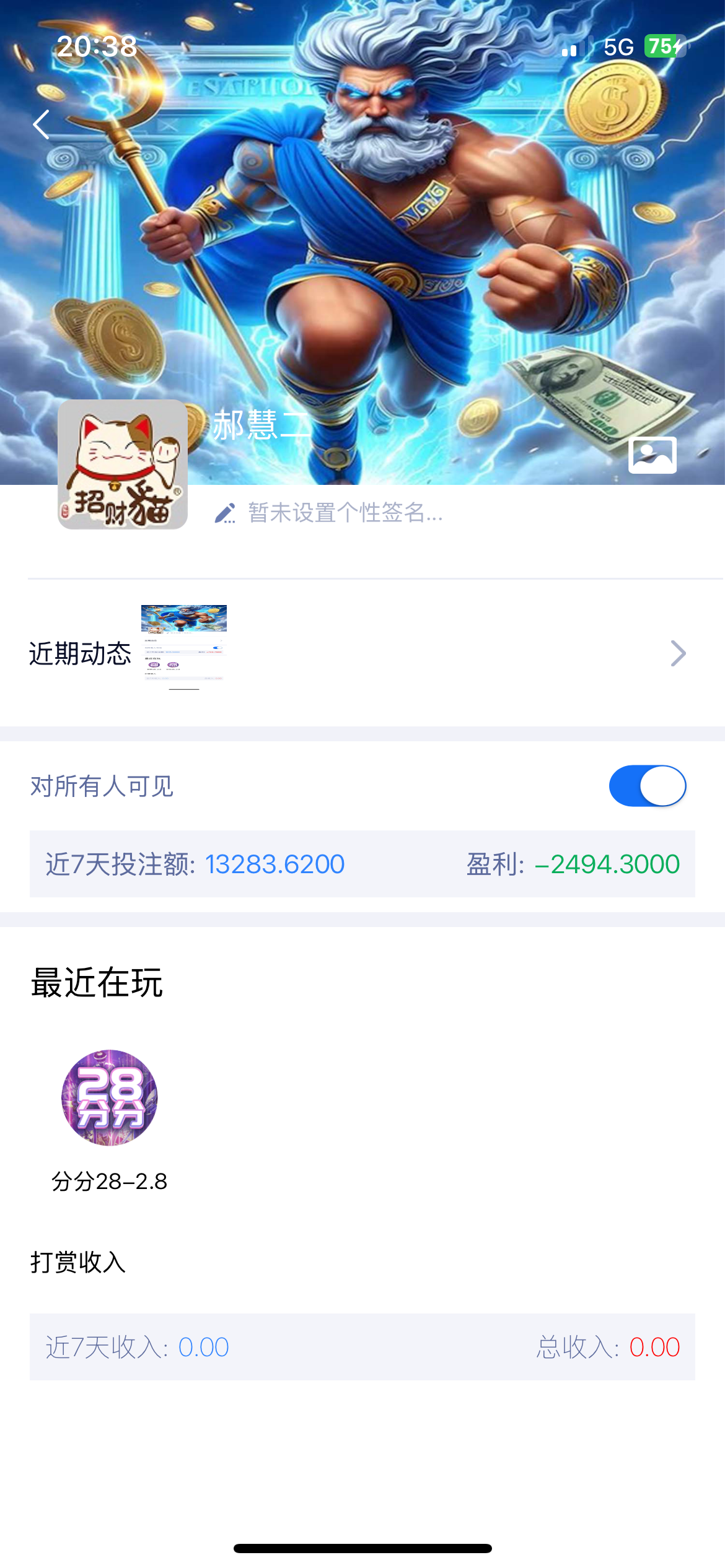Toggle off 对所有人可见 switch

tap(647, 786)
